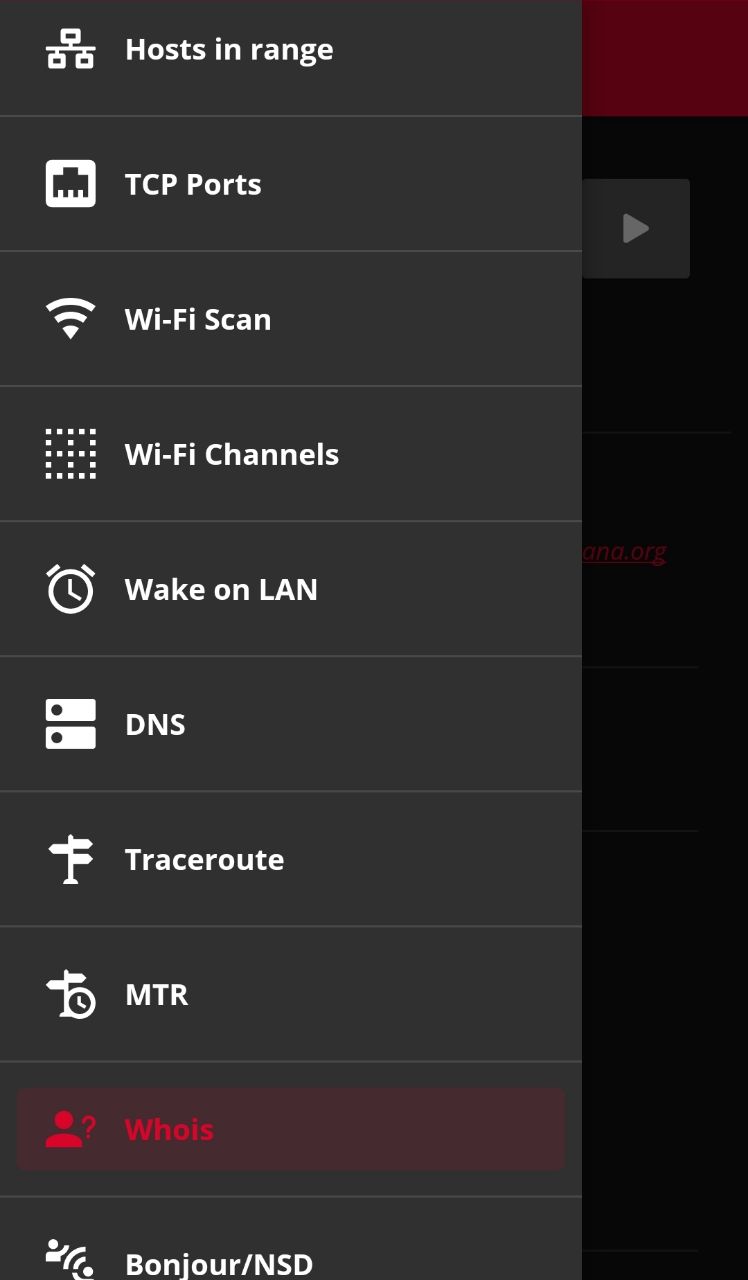Open the DNS lookup tool
This screenshot has width=748, height=1280.
point(155,725)
